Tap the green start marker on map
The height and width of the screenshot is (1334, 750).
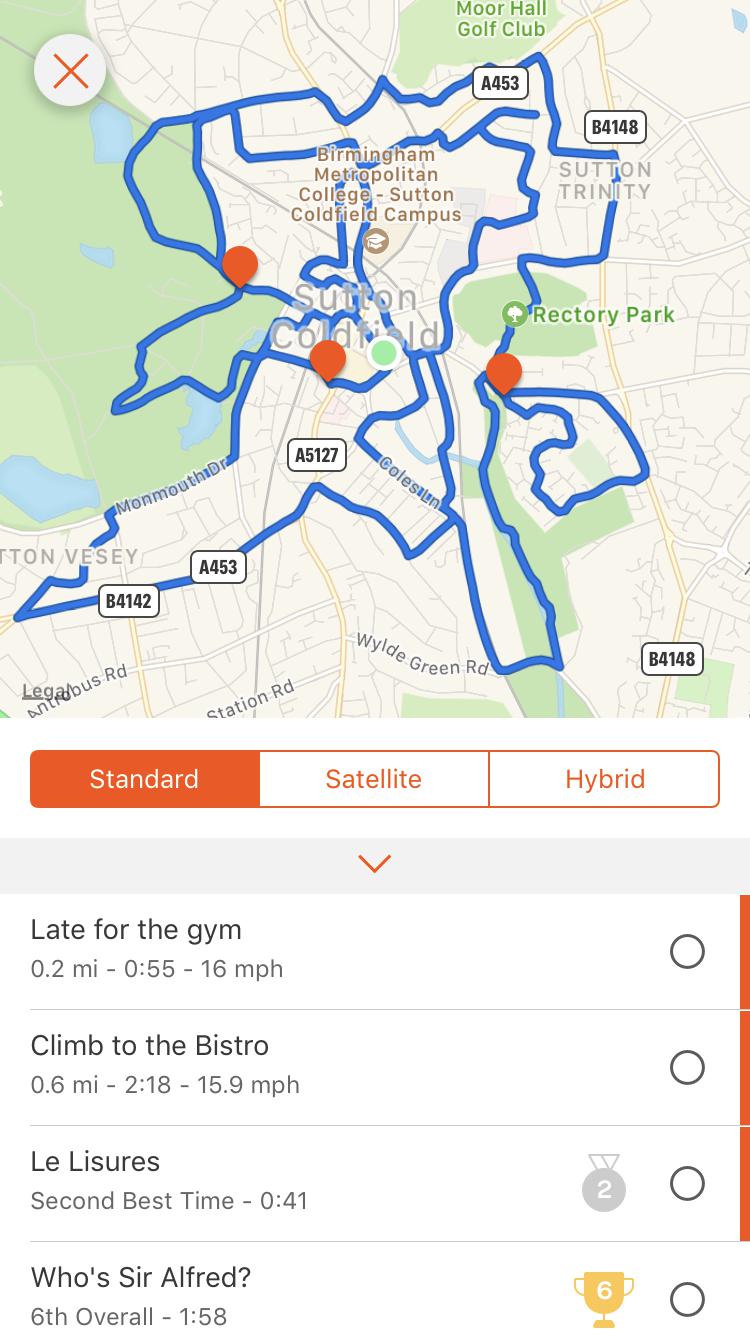pyautogui.click(x=383, y=353)
